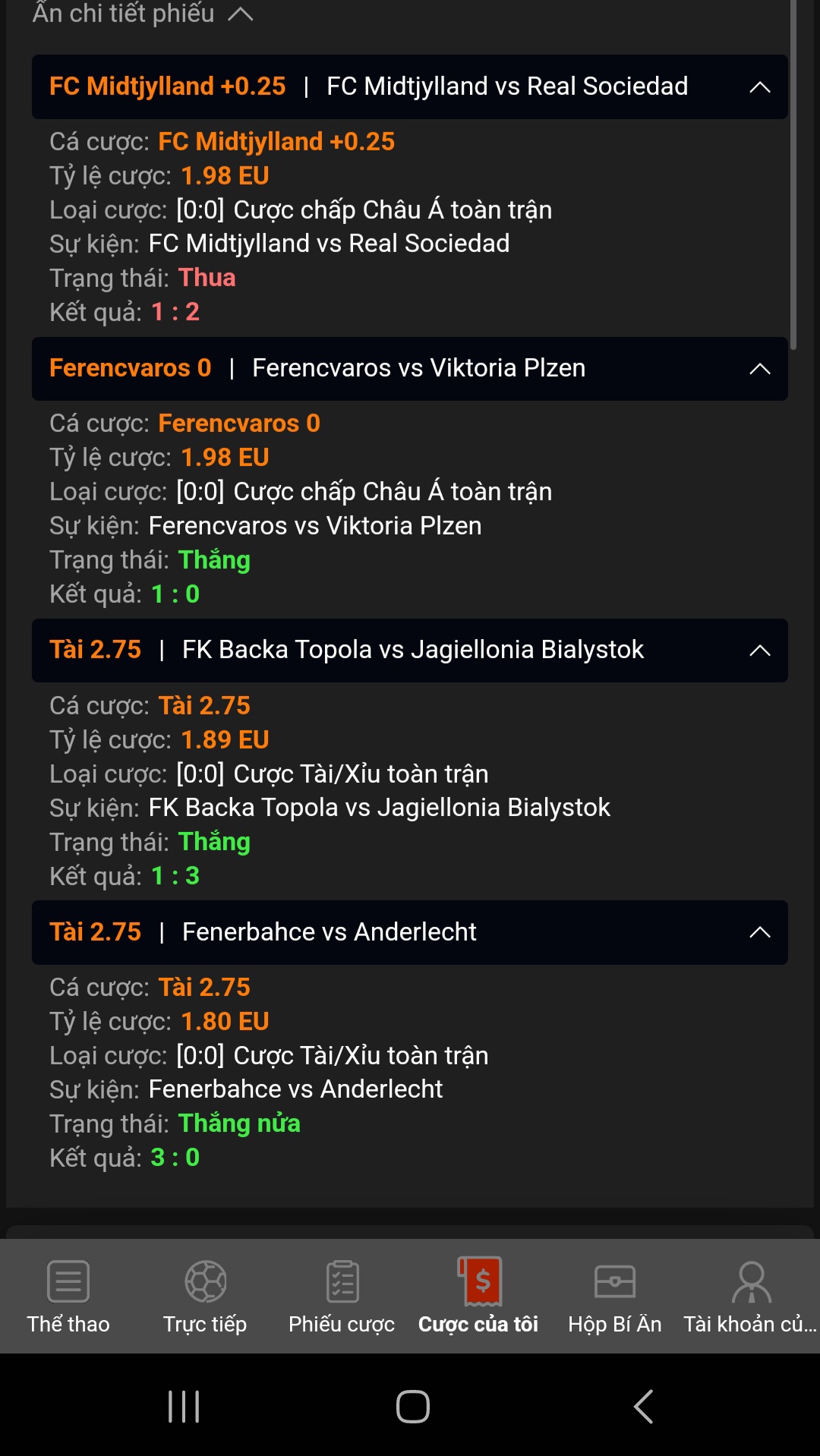The height and width of the screenshot is (1456, 820).
Task: Collapse the Fenerbahce vs Anderlecht bet
Action: (x=759, y=932)
